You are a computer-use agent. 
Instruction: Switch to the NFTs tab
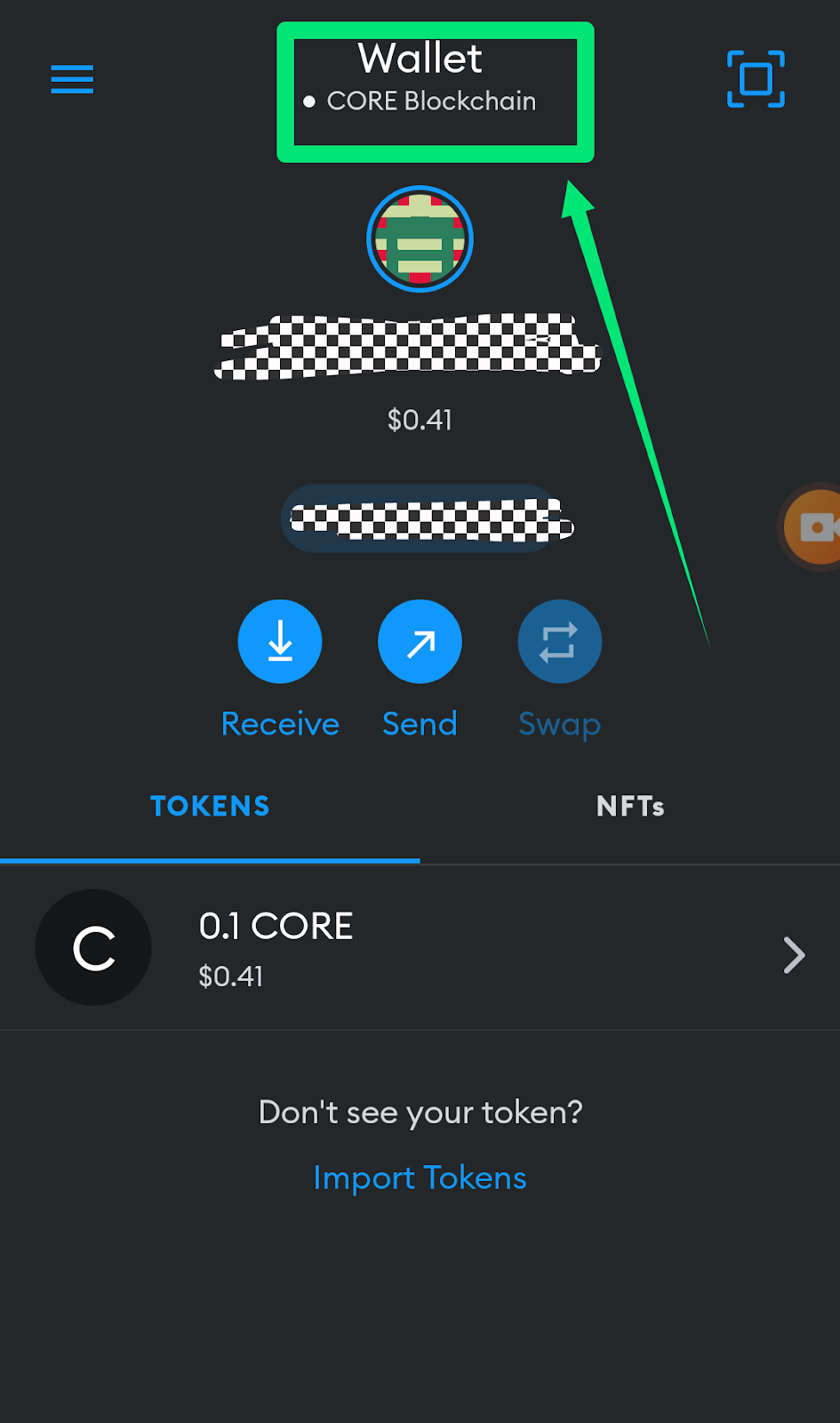[x=630, y=807]
